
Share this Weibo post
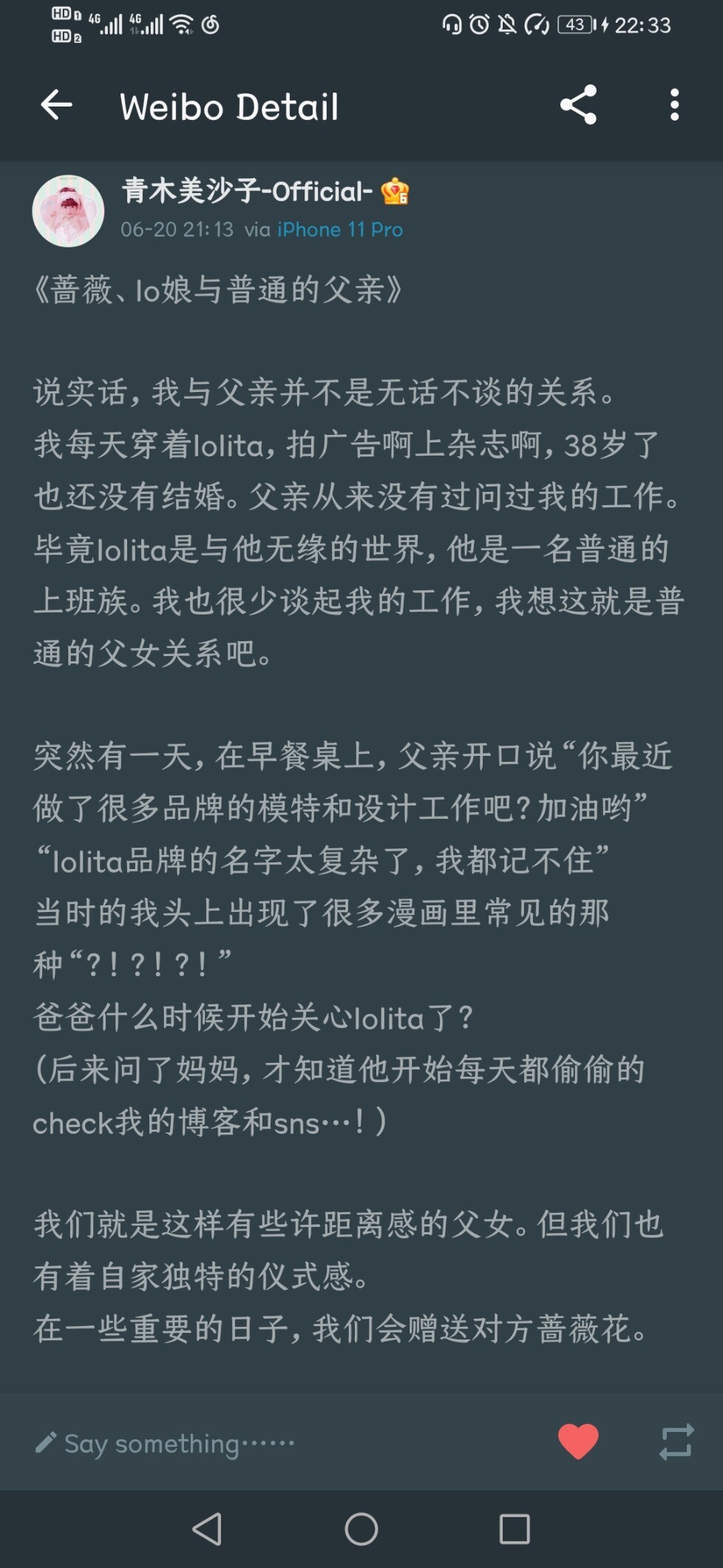point(578,105)
